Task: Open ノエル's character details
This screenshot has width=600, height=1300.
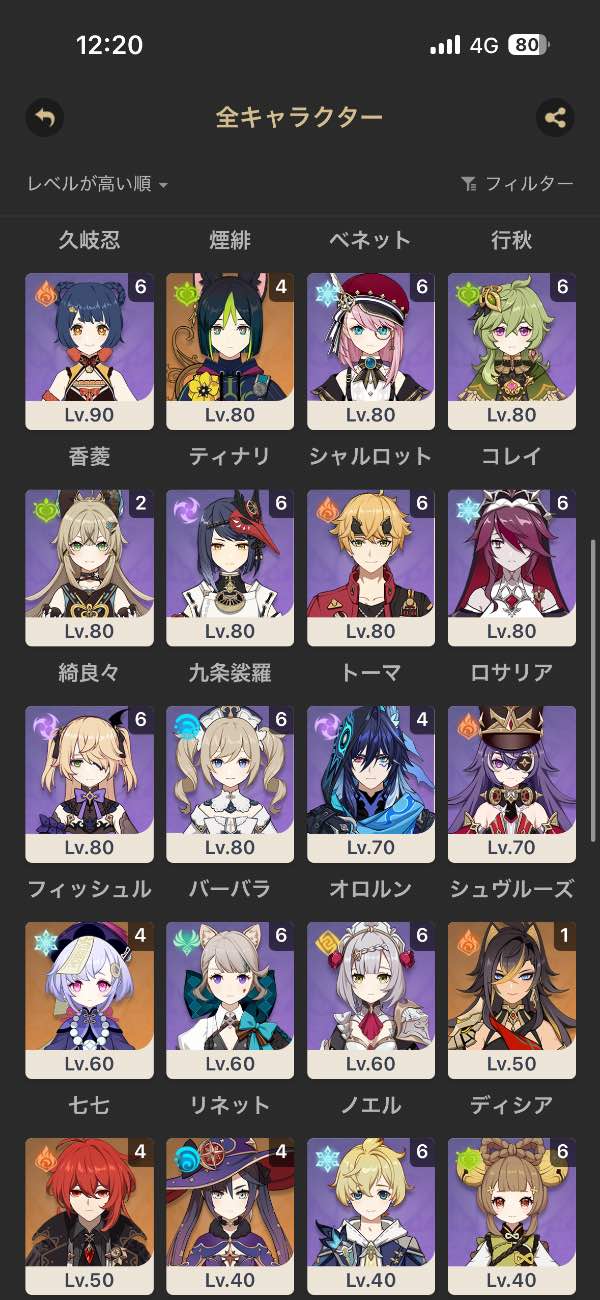Action: click(371, 999)
